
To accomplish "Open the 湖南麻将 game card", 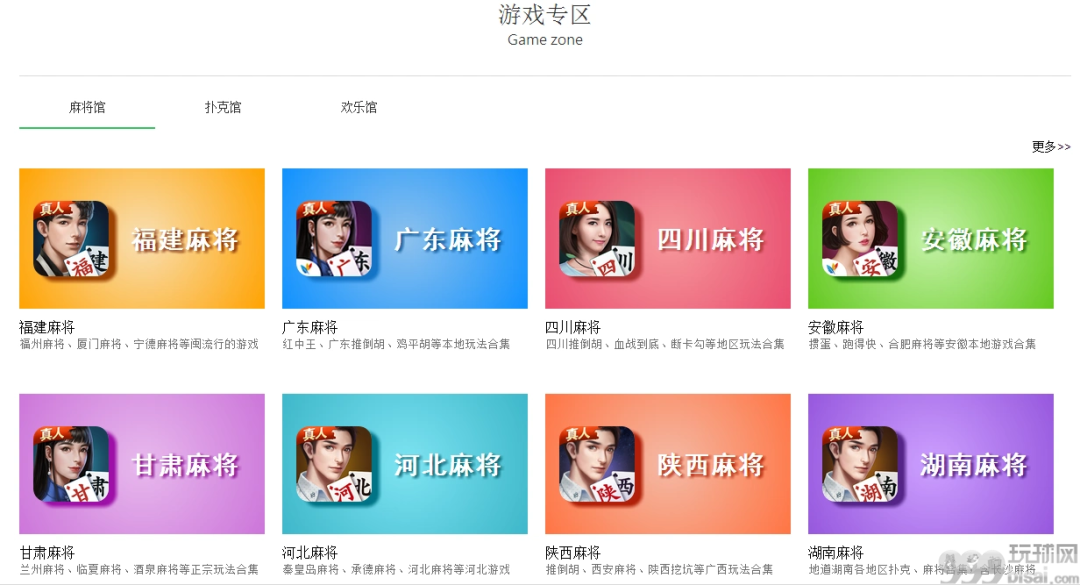I will tap(931, 464).
